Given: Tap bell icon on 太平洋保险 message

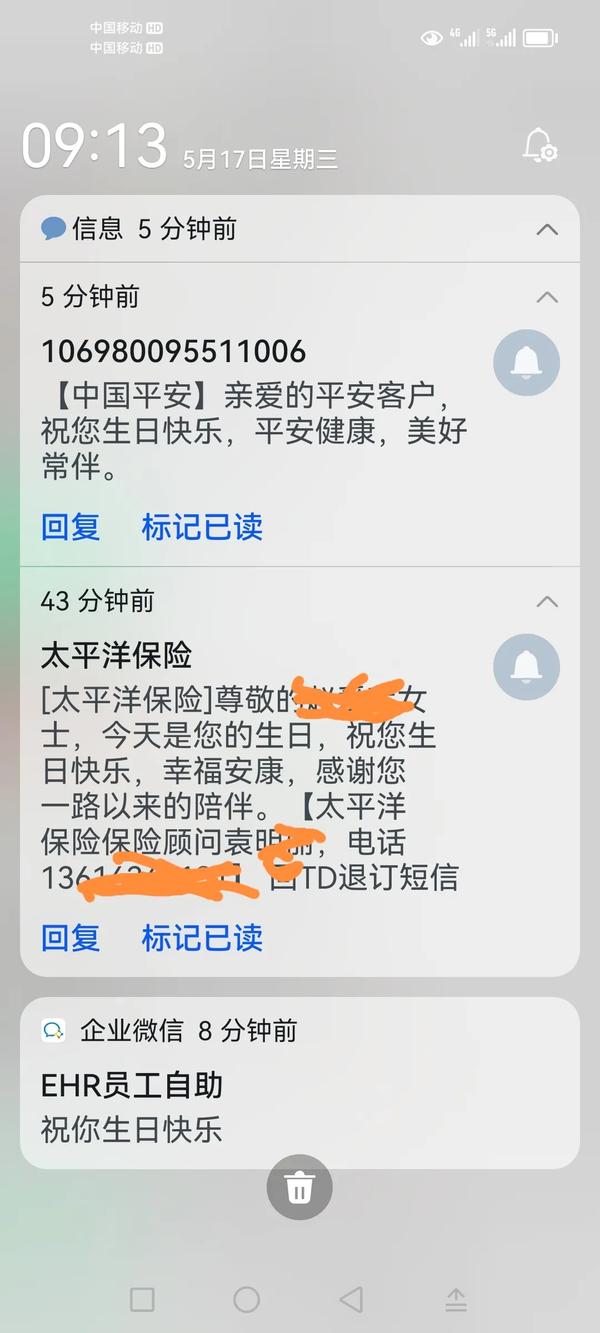Looking at the screenshot, I should (x=526, y=666).
